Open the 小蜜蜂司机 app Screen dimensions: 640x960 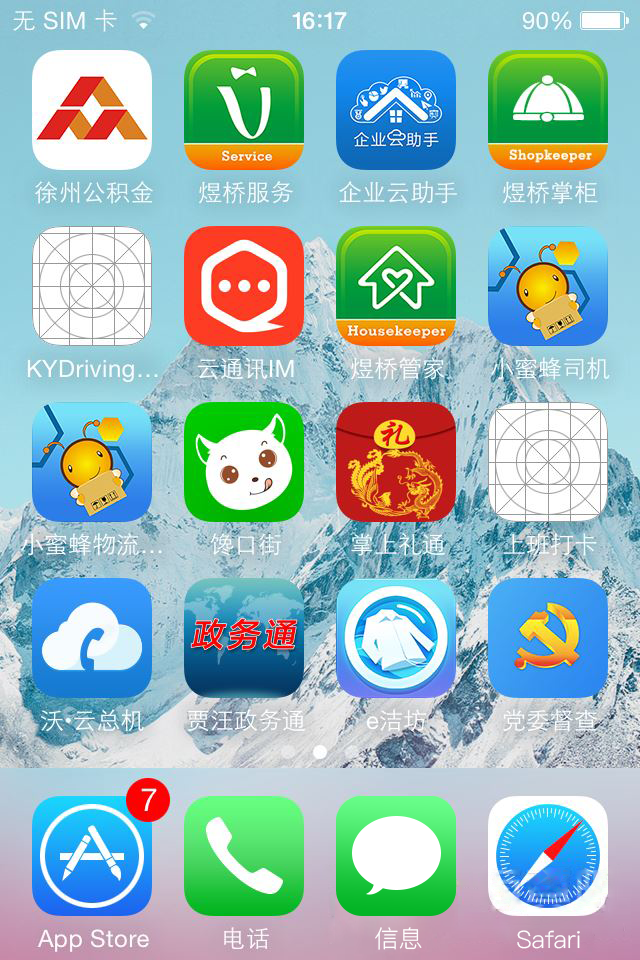pos(548,286)
